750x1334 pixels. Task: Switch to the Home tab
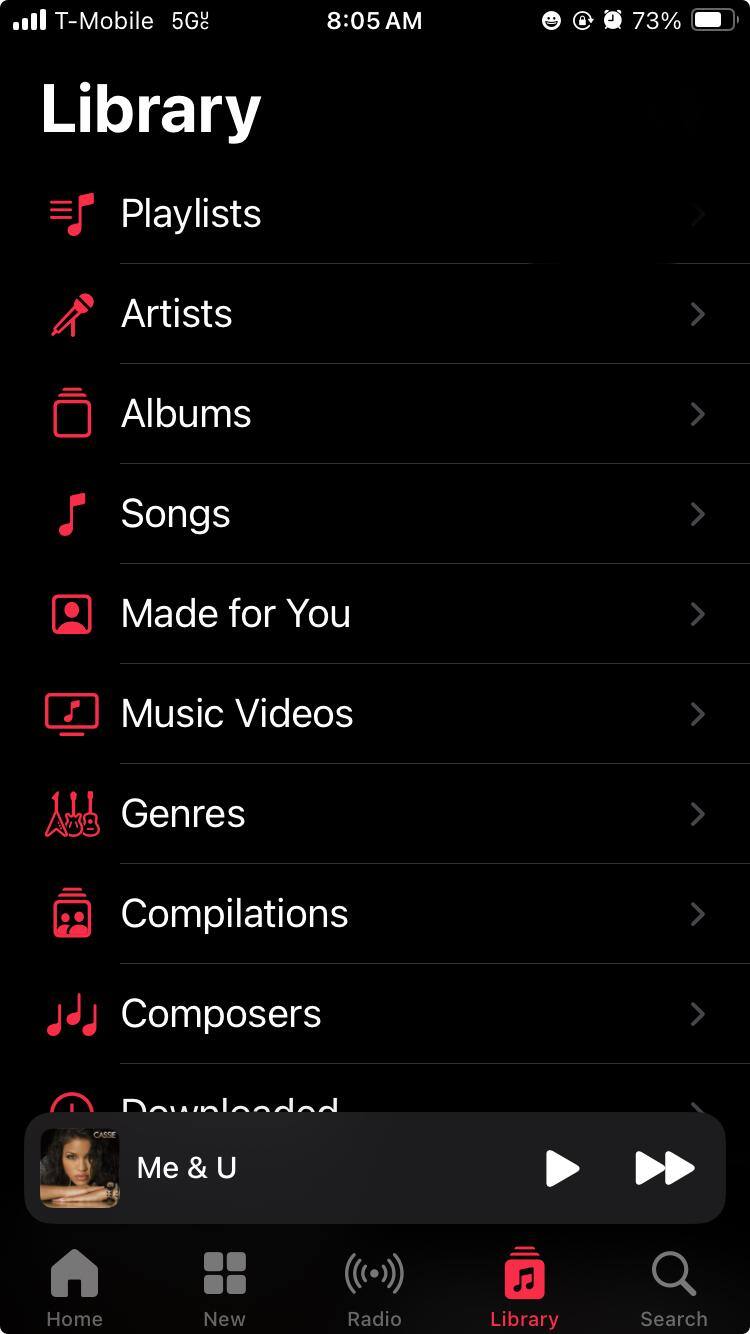(x=74, y=1288)
